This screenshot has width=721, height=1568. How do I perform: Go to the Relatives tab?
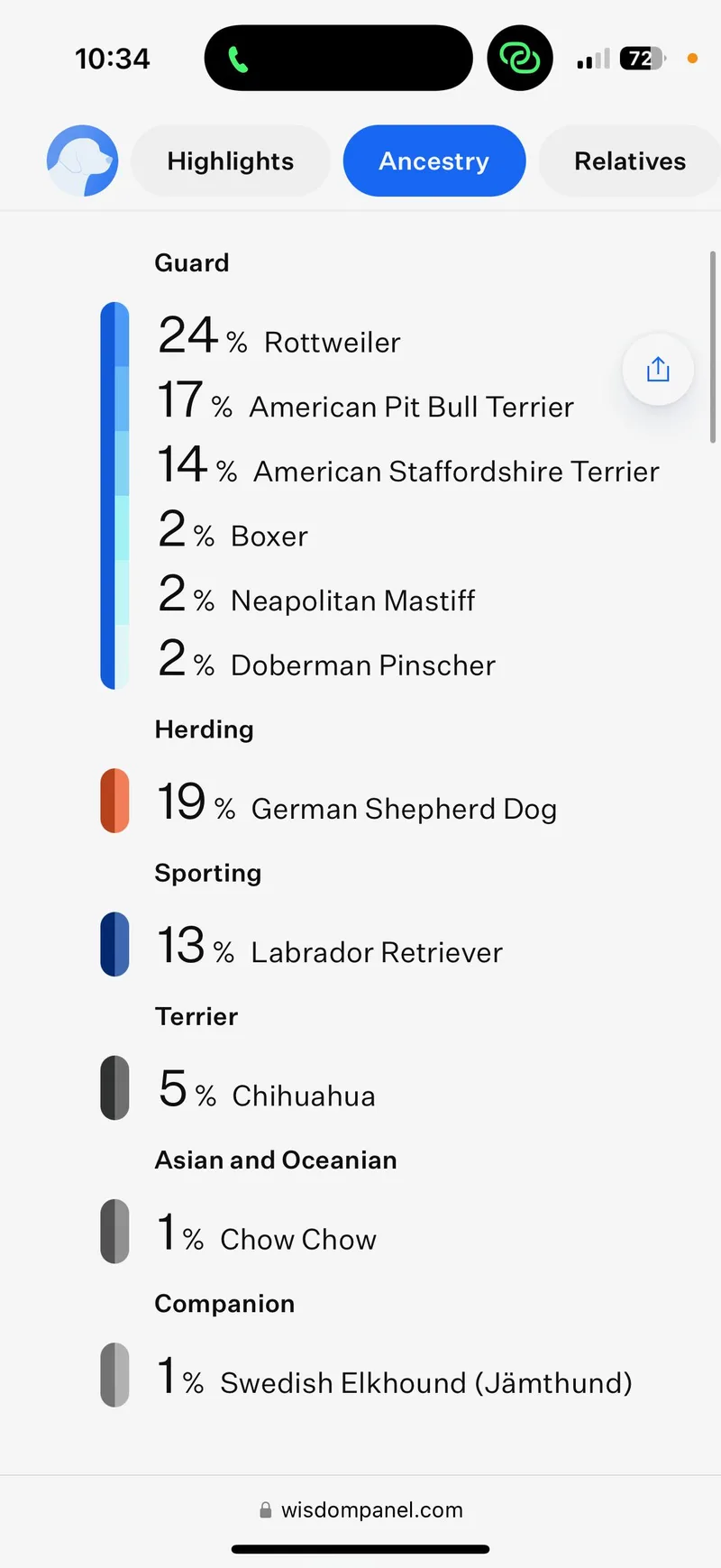(x=630, y=160)
